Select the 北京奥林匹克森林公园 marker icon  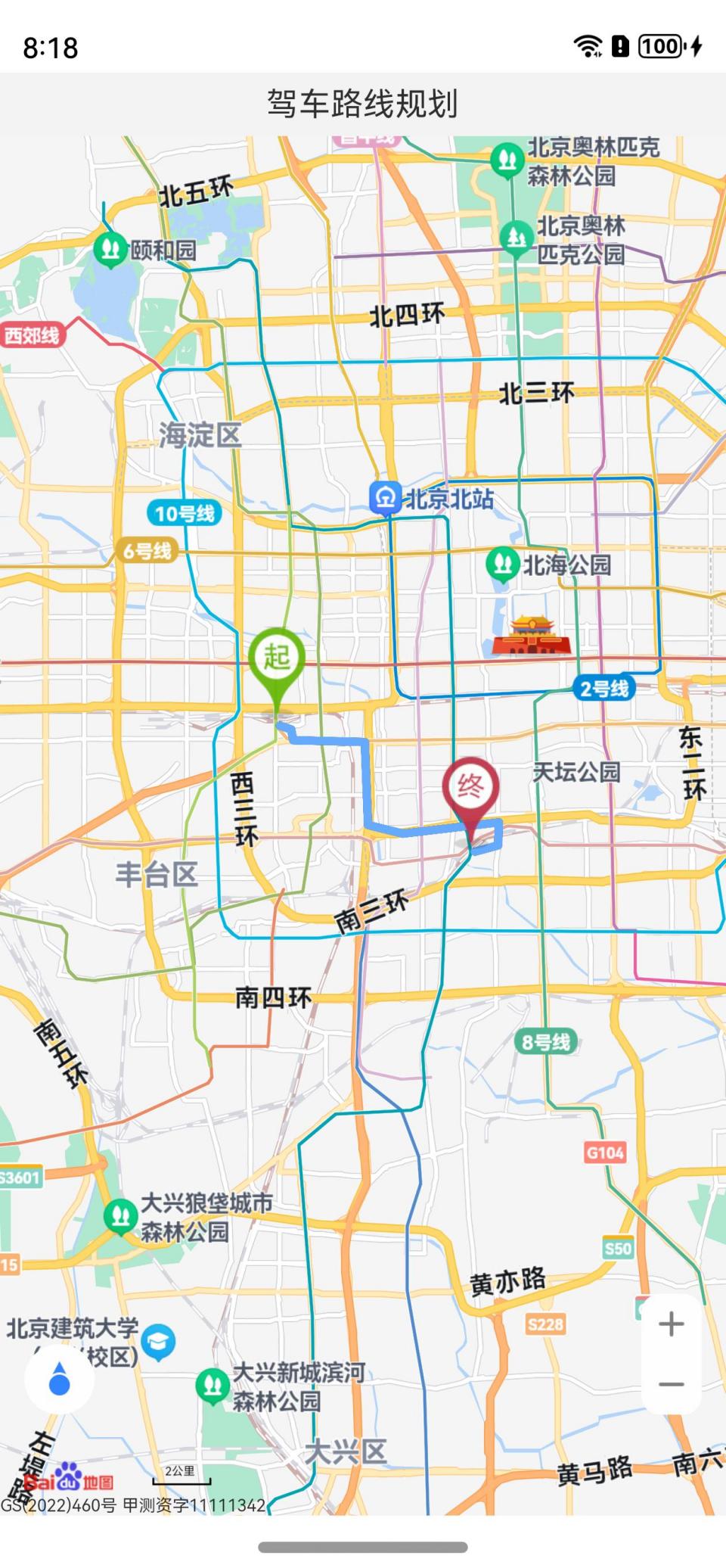pos(507,158)
